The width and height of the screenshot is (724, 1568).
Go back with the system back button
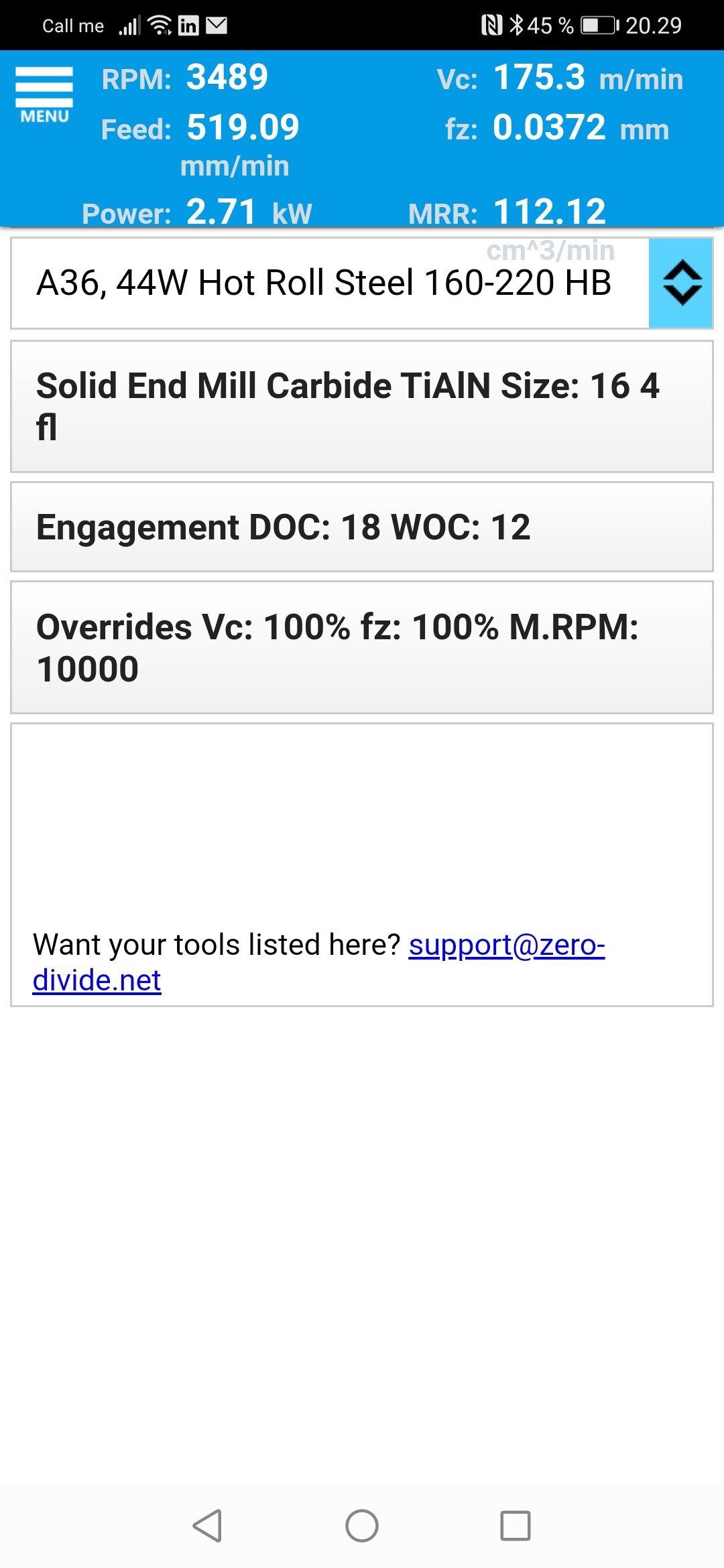pyautogui.click(x=207, y=1526)
